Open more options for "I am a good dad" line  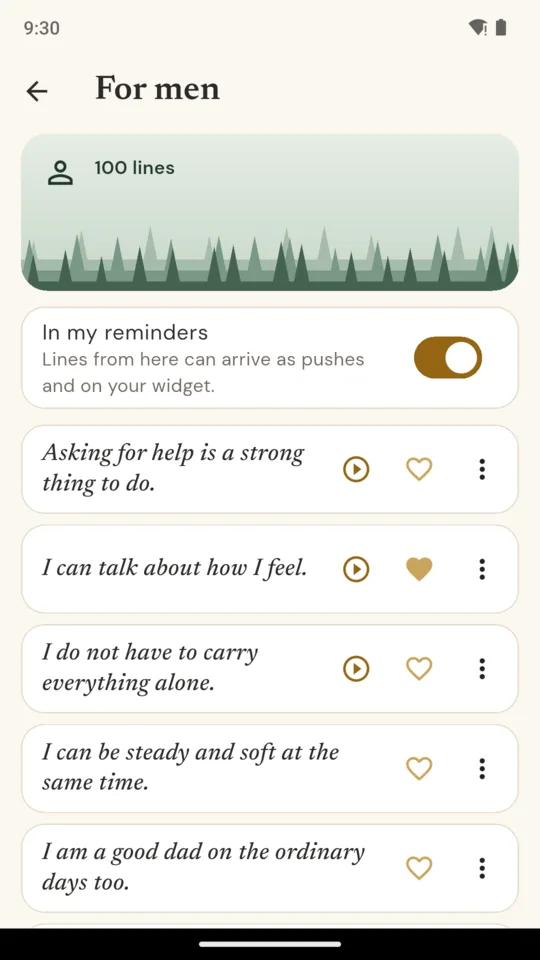(482, 868)
